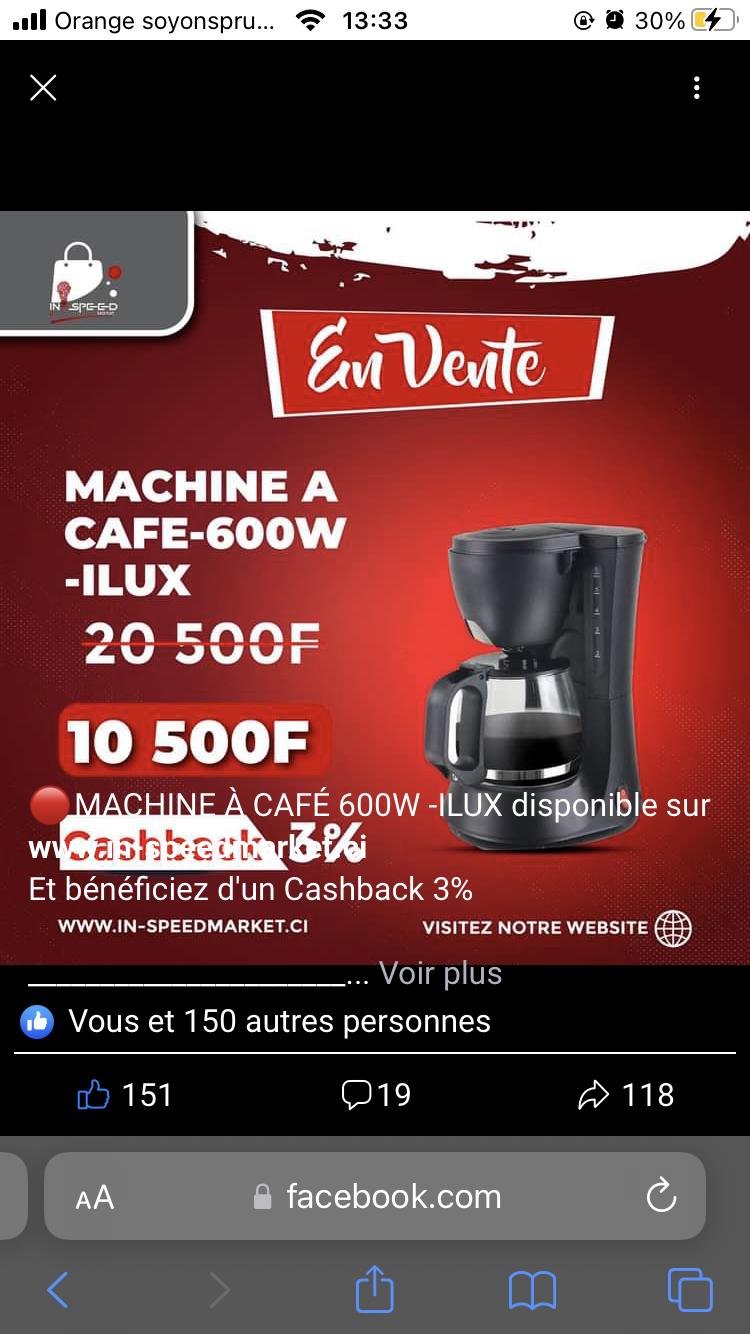
Task: Open the Safari share sheet
Action: [x=375, y=1288]
